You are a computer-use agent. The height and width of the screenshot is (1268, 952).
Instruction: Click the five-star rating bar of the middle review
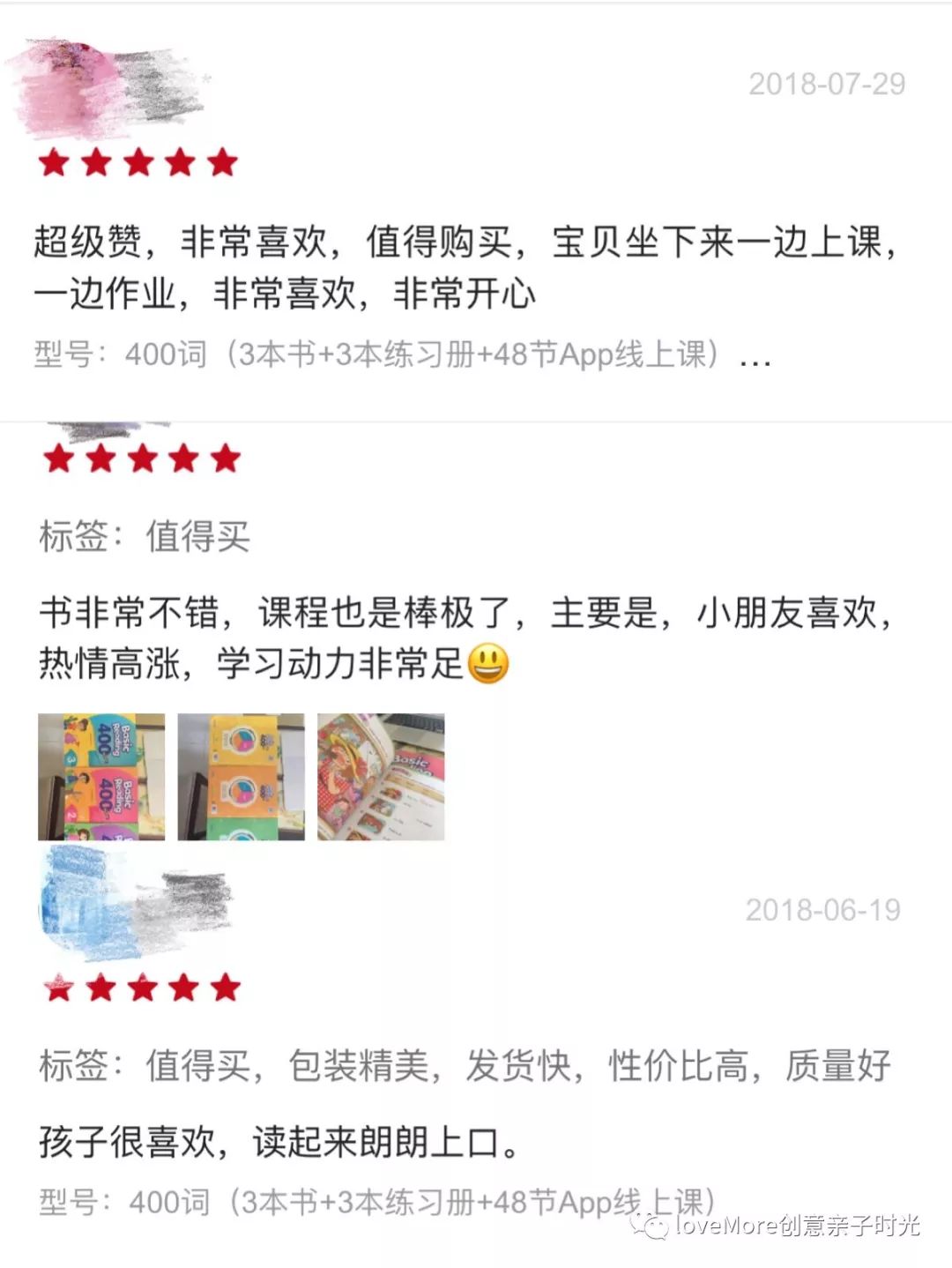point(140,459)
